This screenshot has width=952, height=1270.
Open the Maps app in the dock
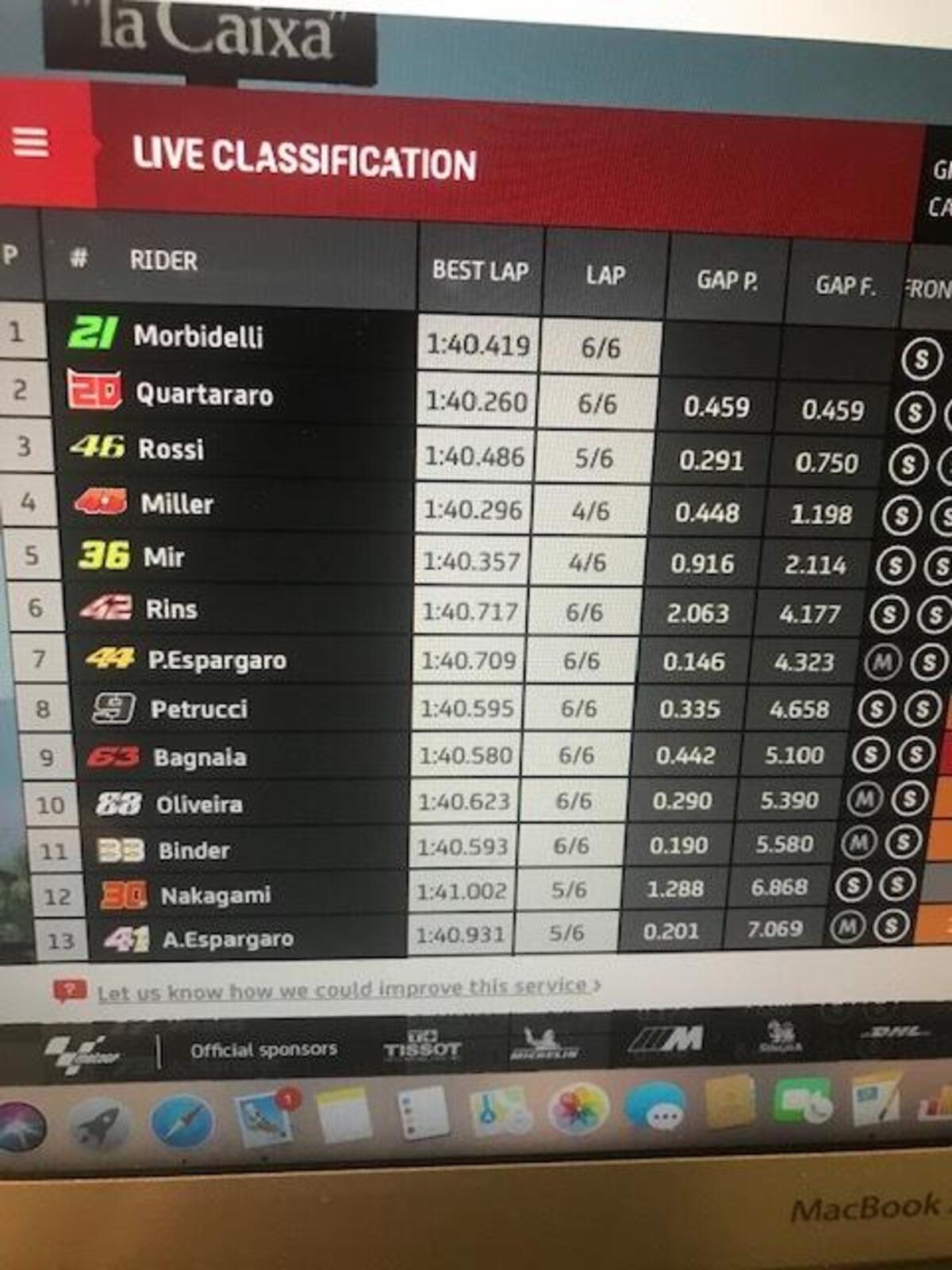(x=498, y=1111)
